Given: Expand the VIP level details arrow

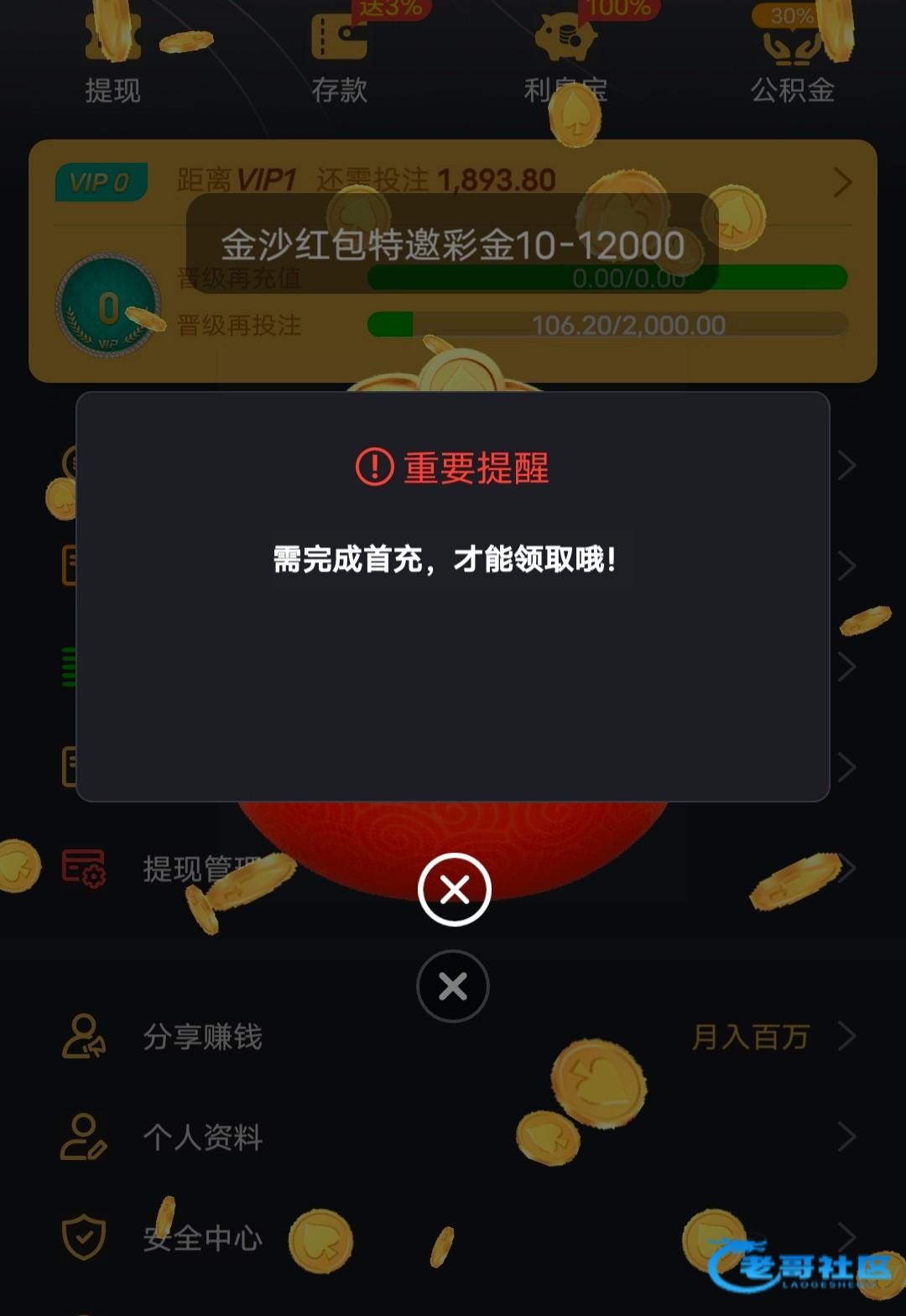Looking at the screenshot, I should [x=842, y=182].
